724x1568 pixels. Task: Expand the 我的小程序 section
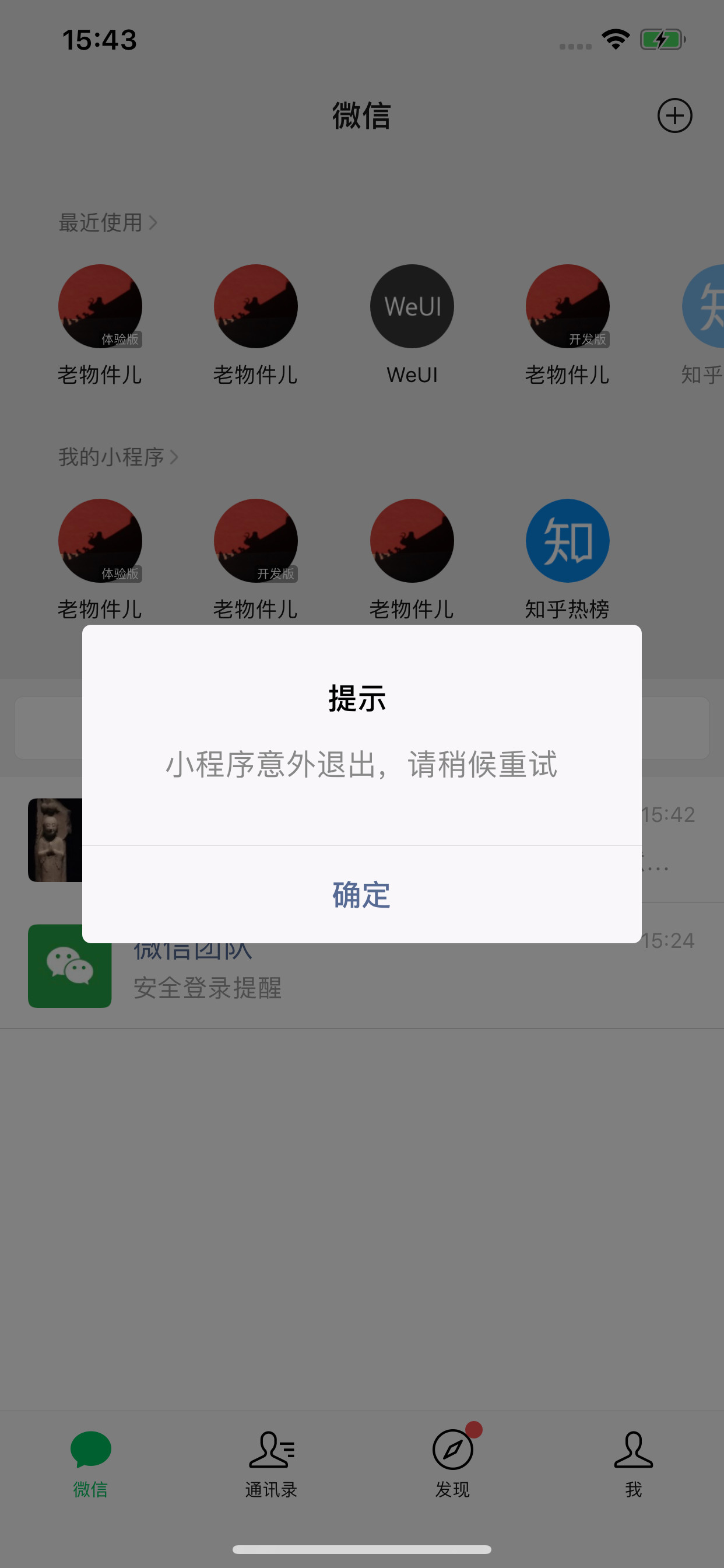pos(118,457)
